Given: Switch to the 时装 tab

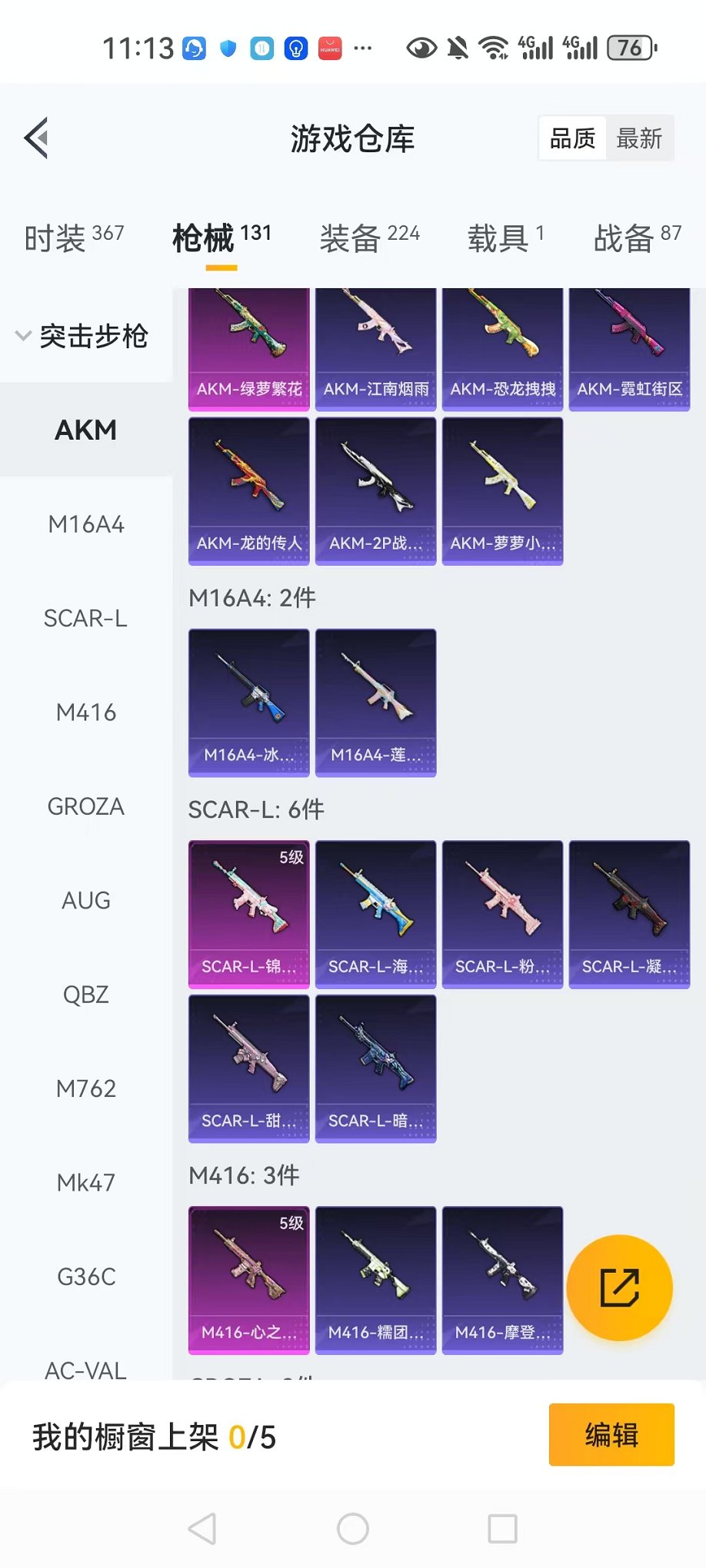Looking at the screenshot, I should coord(74,237).
